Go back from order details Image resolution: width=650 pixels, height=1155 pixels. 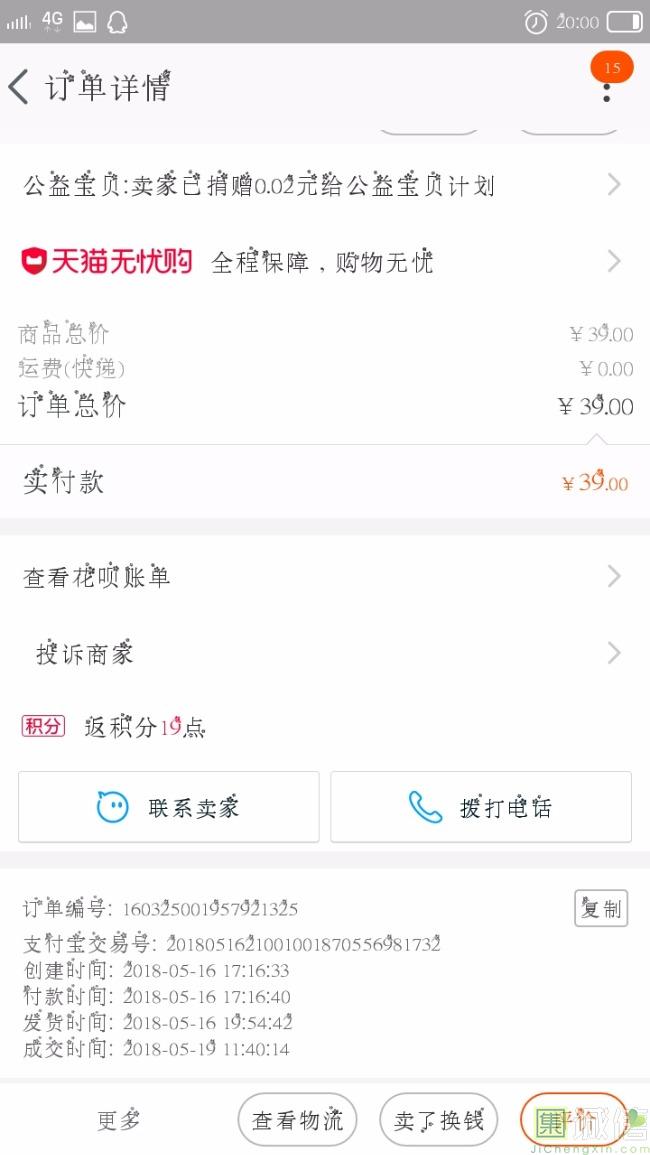coord(18,87)
